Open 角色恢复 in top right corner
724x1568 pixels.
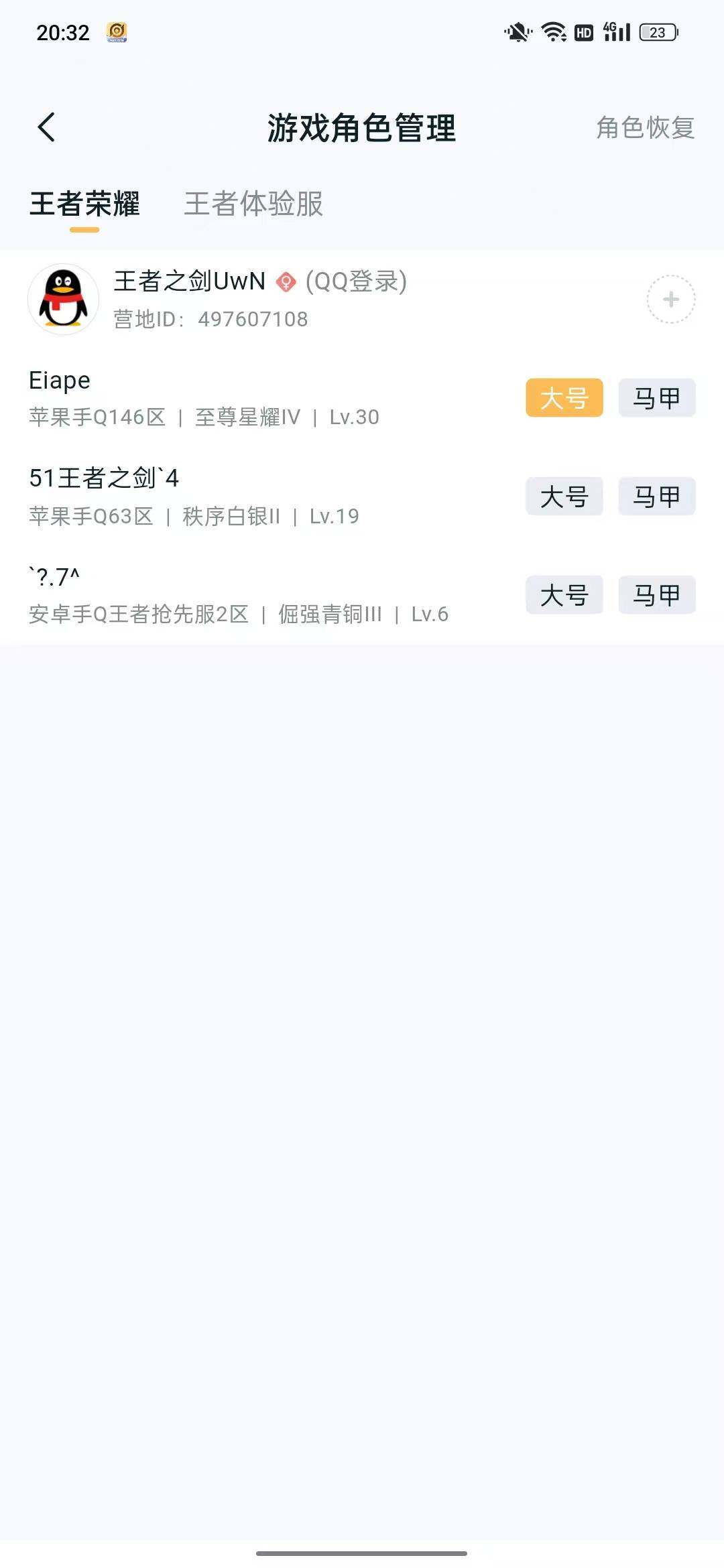[644, 129]
